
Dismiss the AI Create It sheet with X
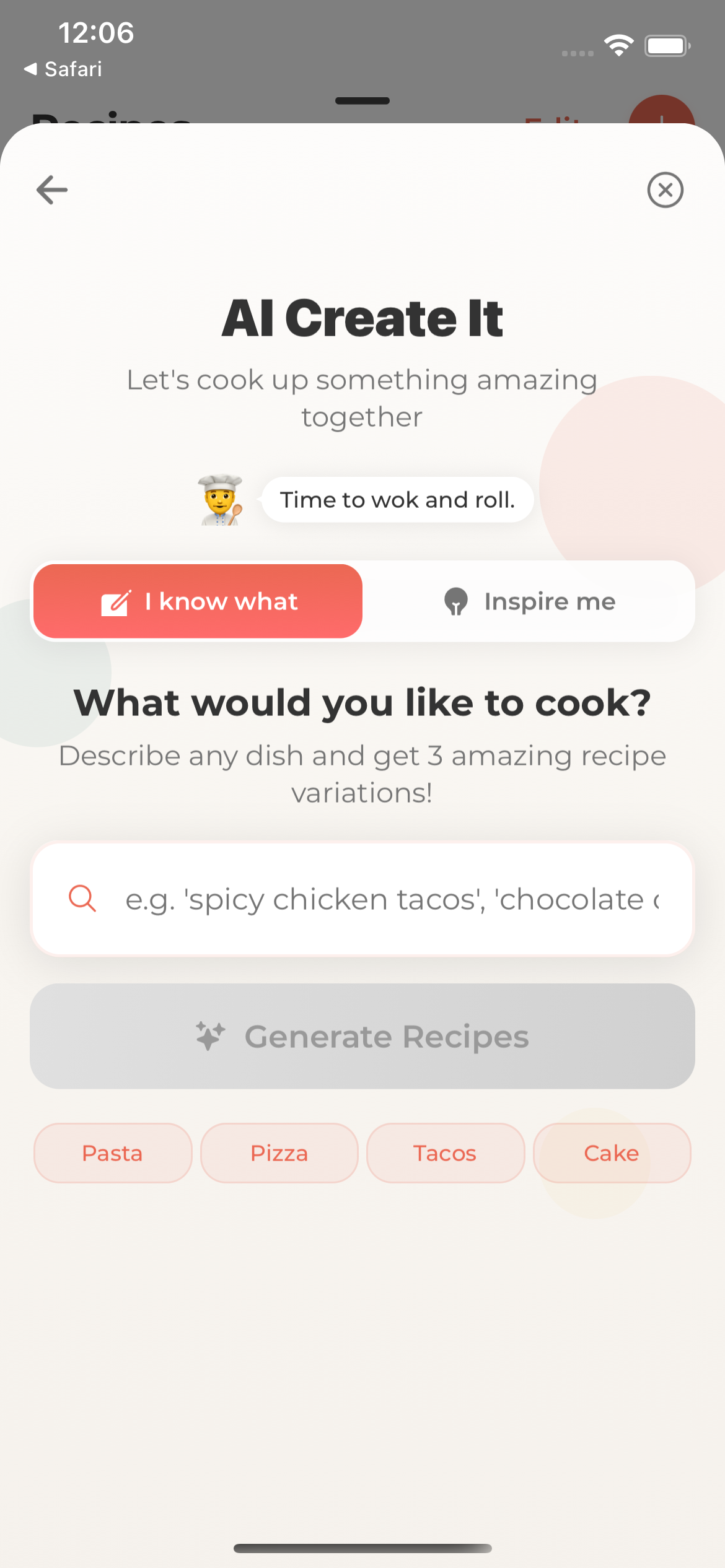point(665,190)
